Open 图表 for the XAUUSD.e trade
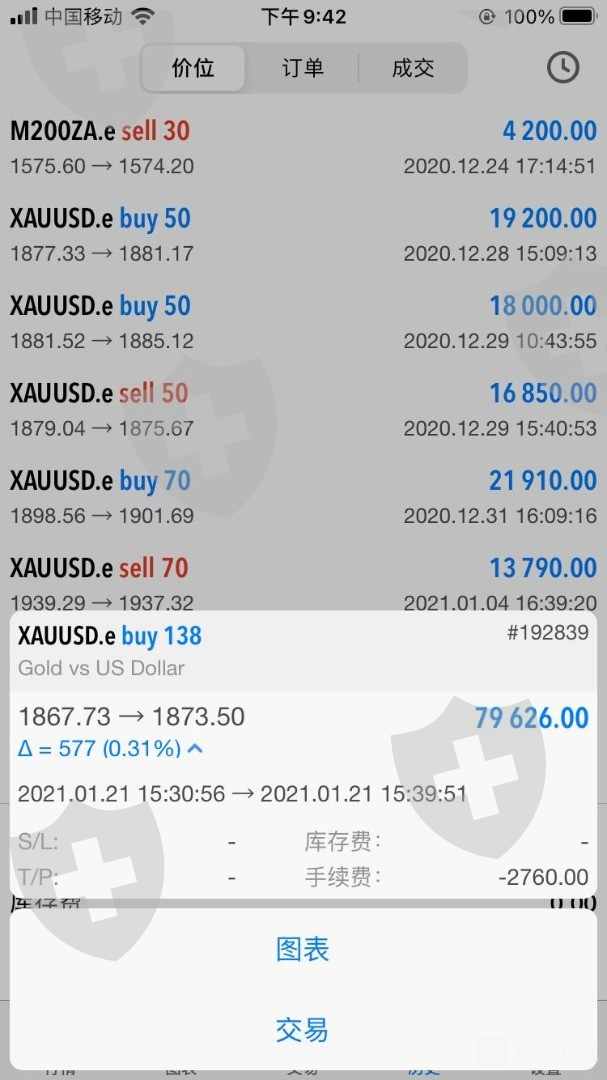The height and width of the screenshot is (1080, 607). point(303,949)
